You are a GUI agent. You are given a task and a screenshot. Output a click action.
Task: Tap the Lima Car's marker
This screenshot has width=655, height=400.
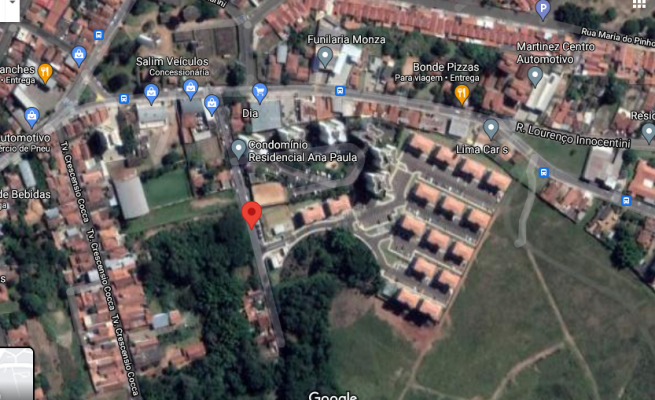coord(490,128)
